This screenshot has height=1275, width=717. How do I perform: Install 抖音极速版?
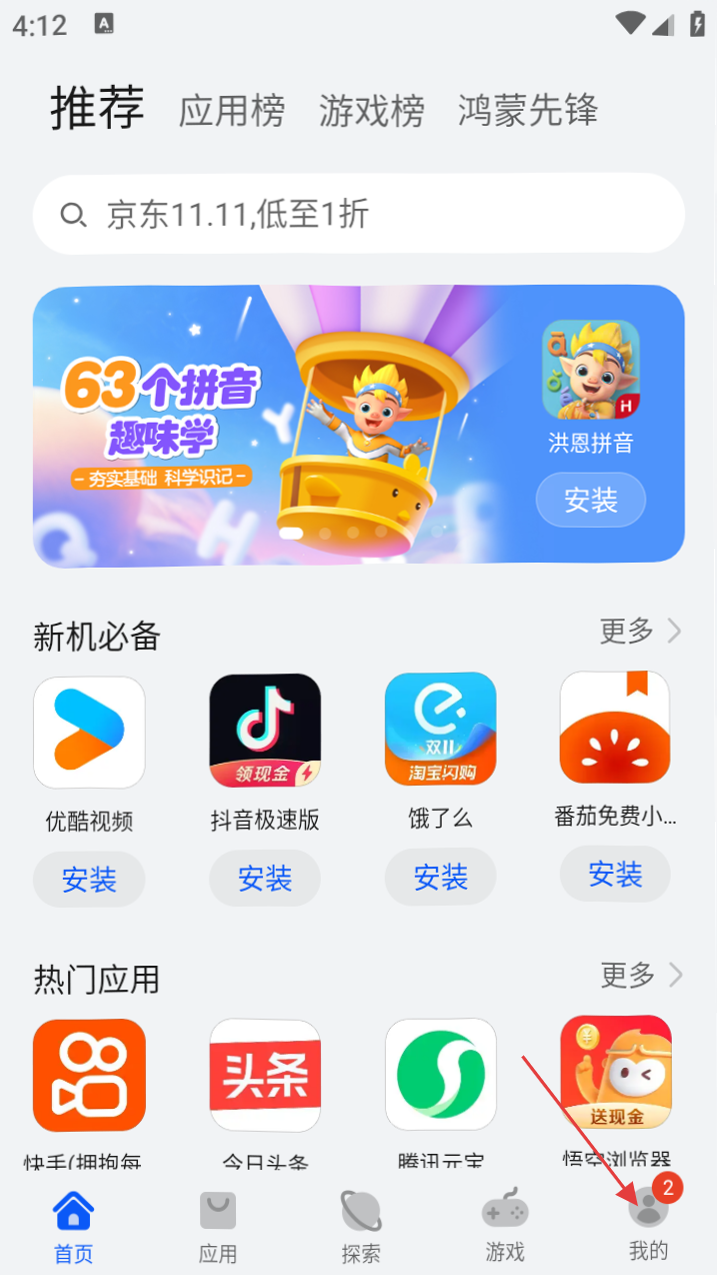[x=265, y=879]
